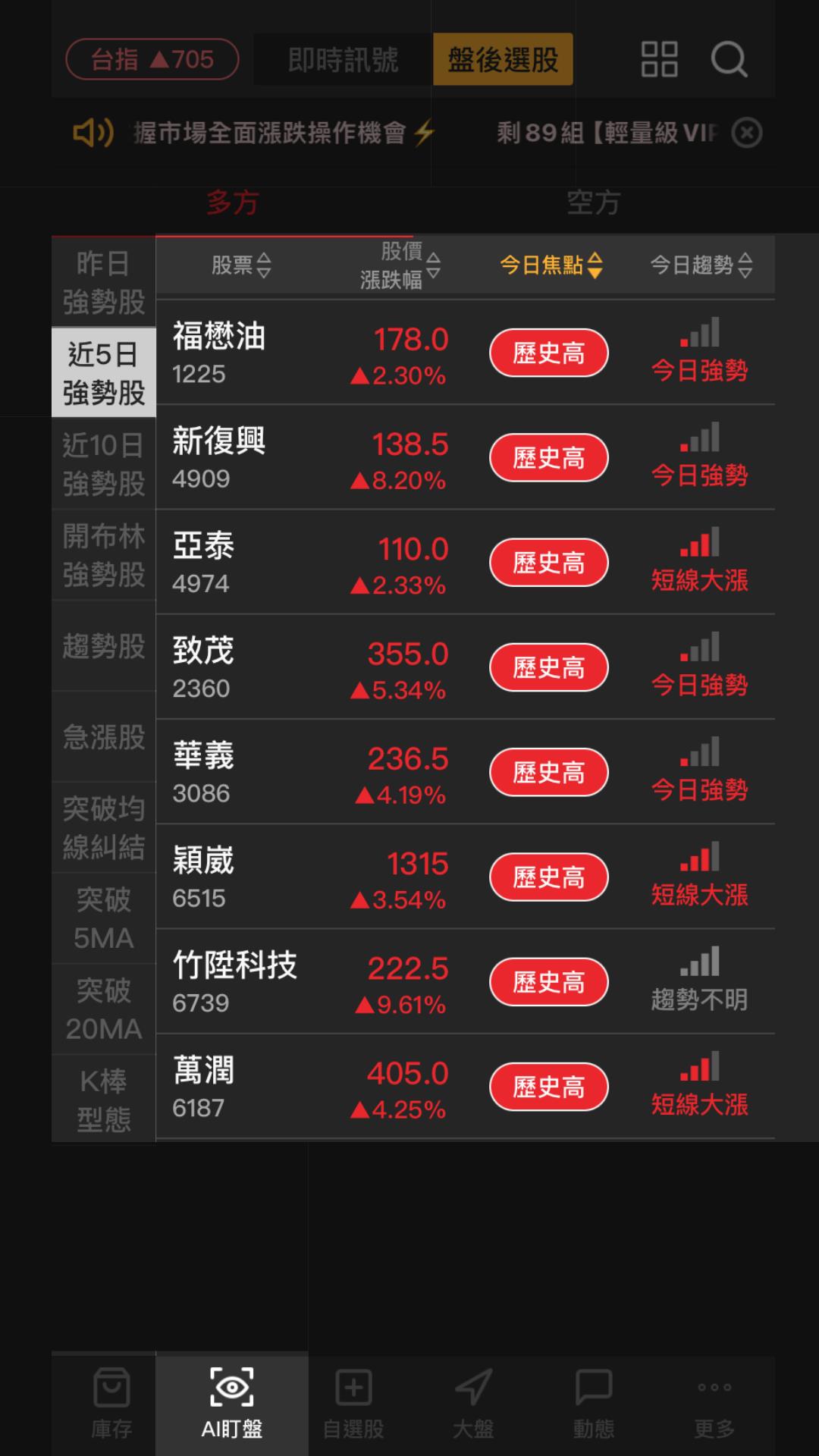Dismiss the VIP banner with the close button
819x1456 pixels.
pyautogui.click(x=748, y=133)
